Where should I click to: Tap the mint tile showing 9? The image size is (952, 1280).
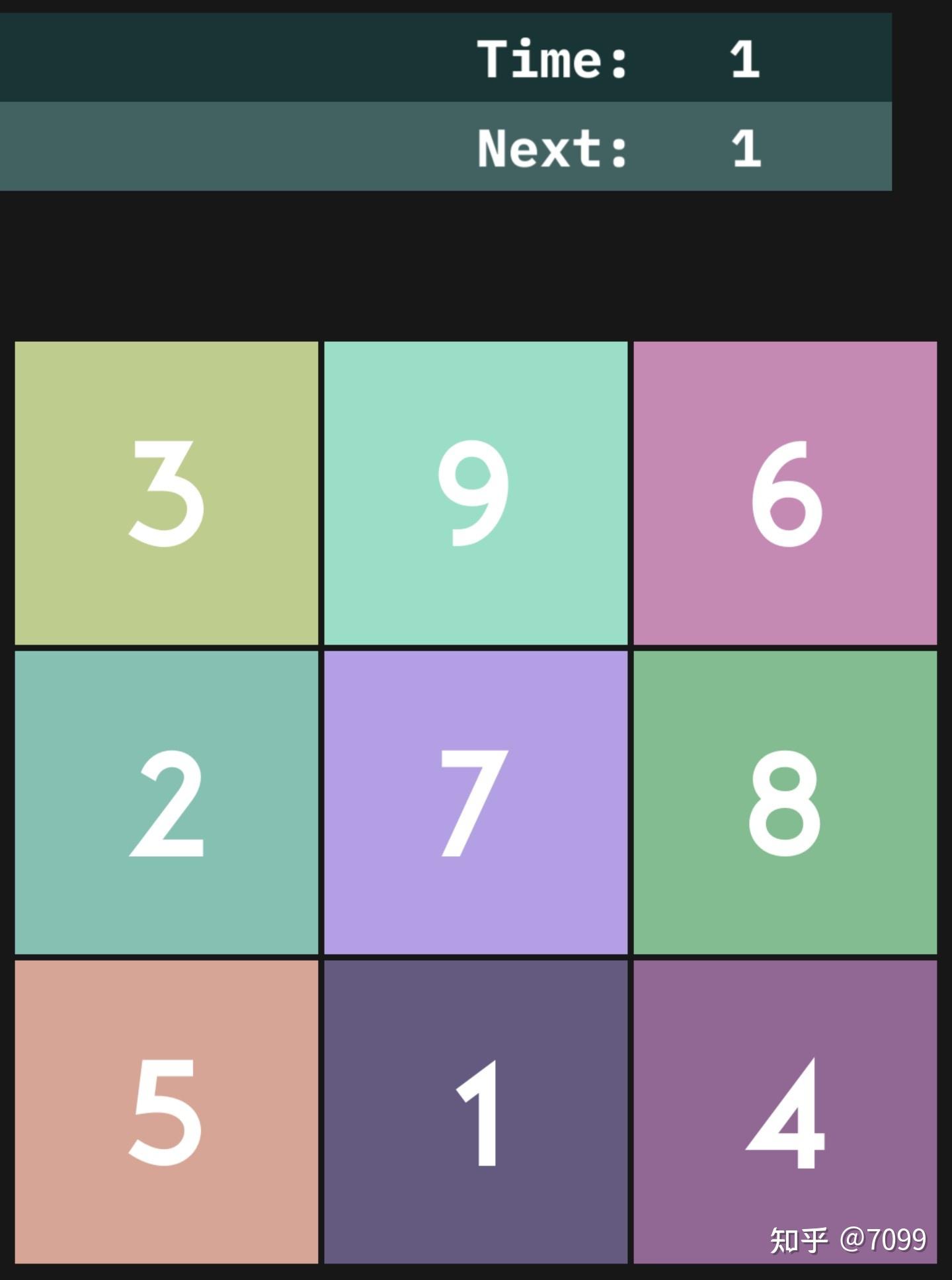coord(475,493)
